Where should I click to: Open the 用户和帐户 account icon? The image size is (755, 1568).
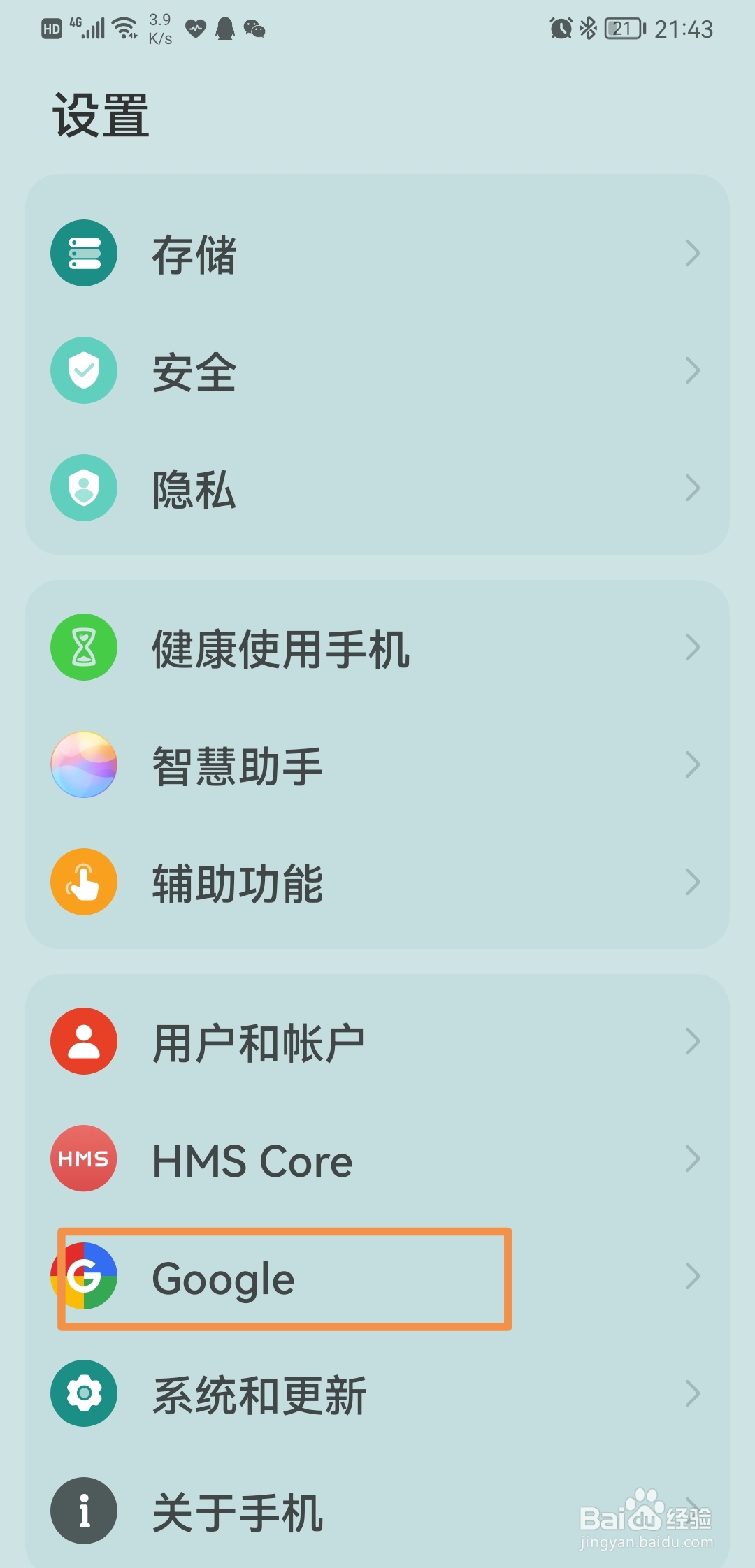(x=84, y=1041)
